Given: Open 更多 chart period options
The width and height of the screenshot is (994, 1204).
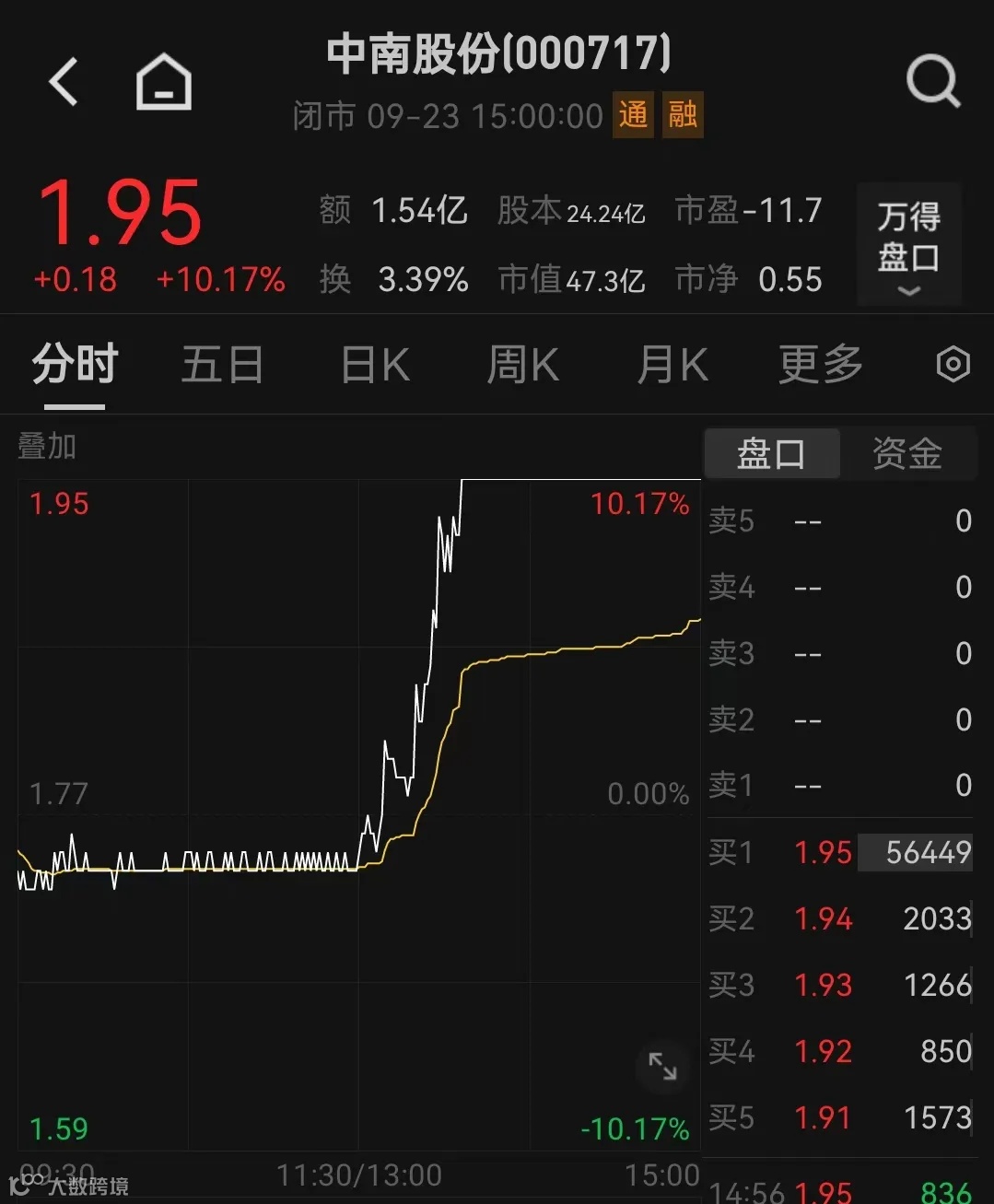Looking at the screenshot, I should (820, 365).
